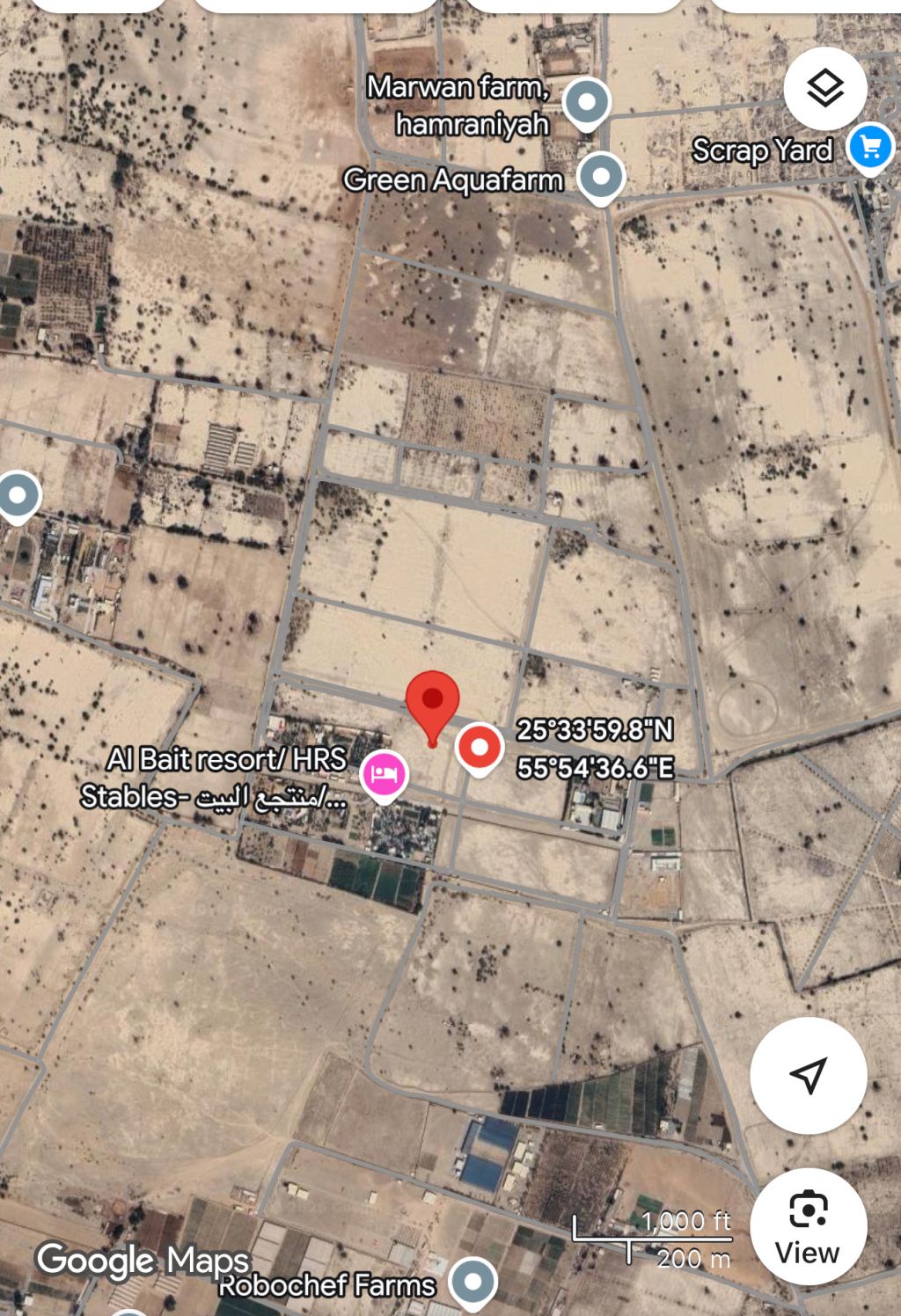Open the map layers selector

[x=824, y=88]
